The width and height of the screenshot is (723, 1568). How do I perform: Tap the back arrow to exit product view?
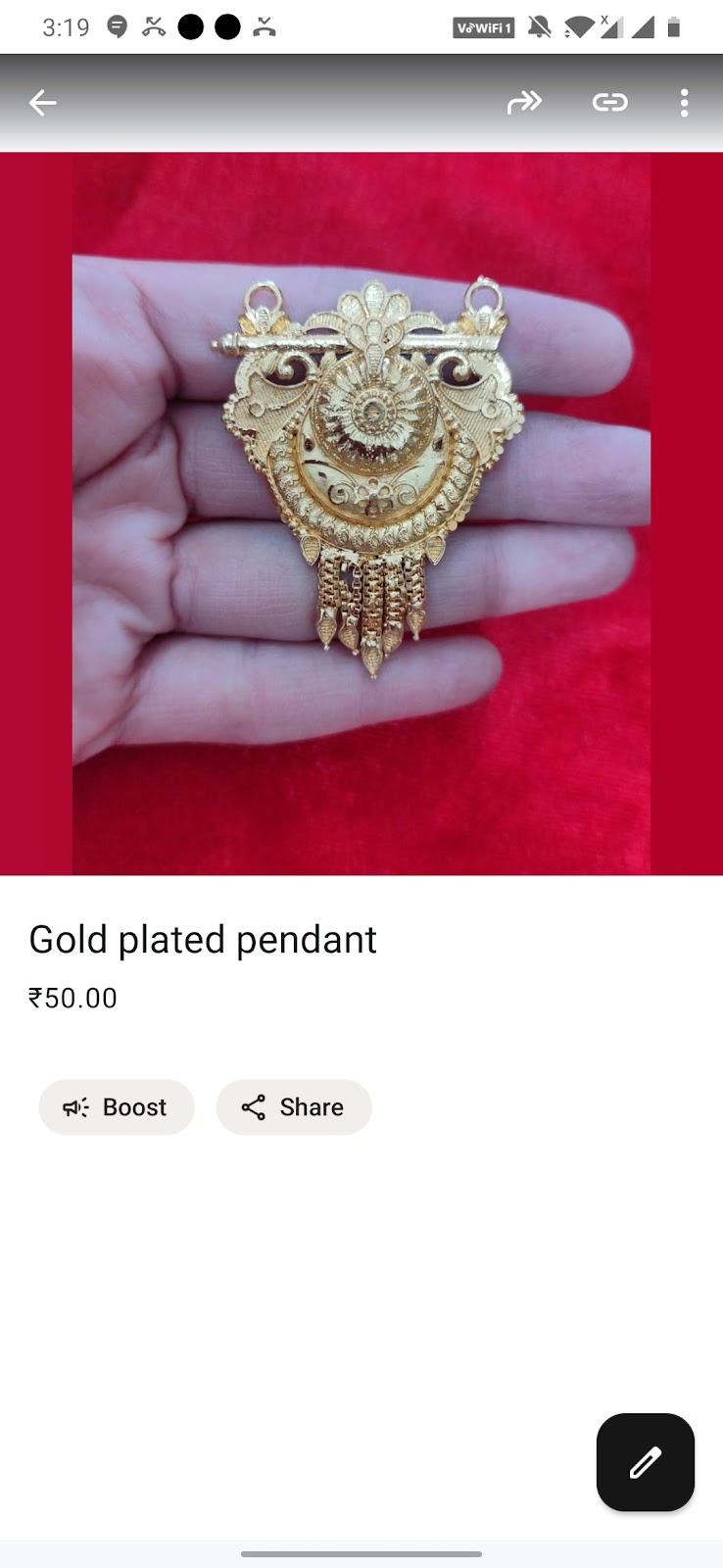(x=42, y=102)
